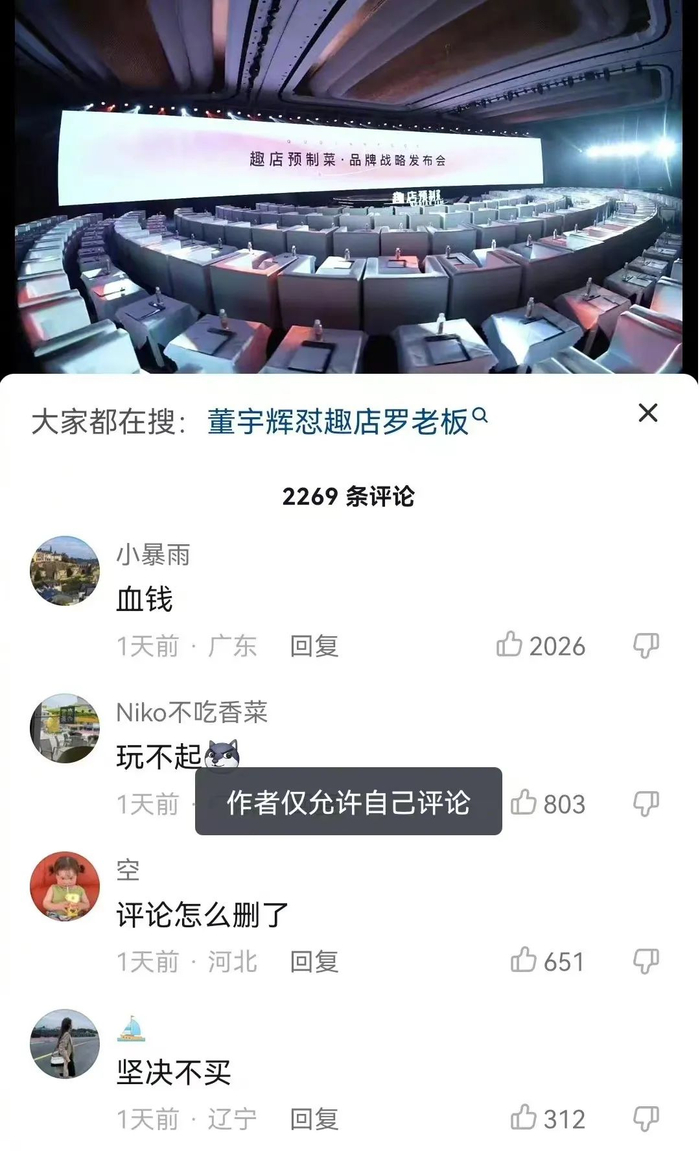Image resolution: width=700 pixels, height=1163 pixels.
Task: Reply to 空's comment 评论怎么删了
Action: (x=314, y=961)
